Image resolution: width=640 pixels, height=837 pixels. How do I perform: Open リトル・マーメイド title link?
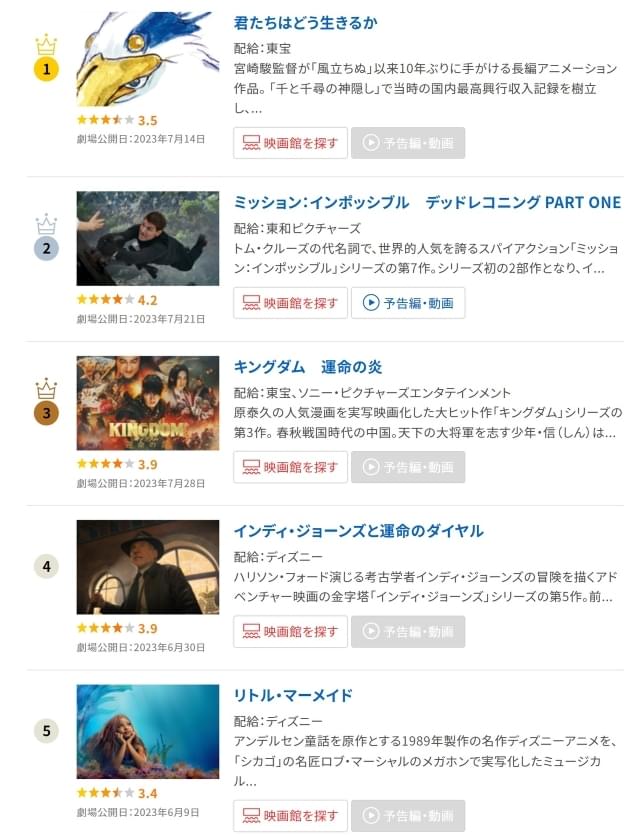(x=293, y=695)
